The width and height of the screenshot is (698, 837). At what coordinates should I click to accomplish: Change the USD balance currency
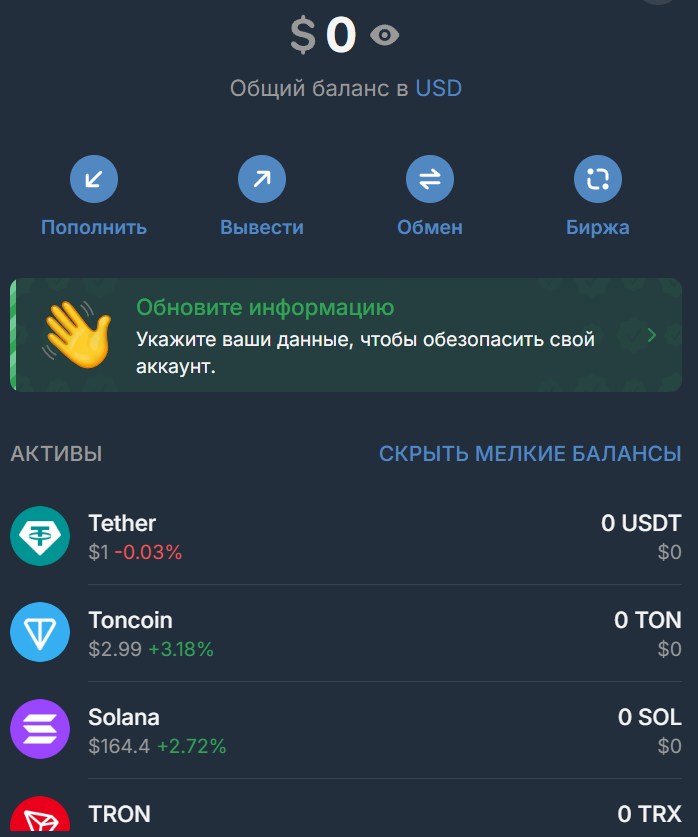point(438,88)
